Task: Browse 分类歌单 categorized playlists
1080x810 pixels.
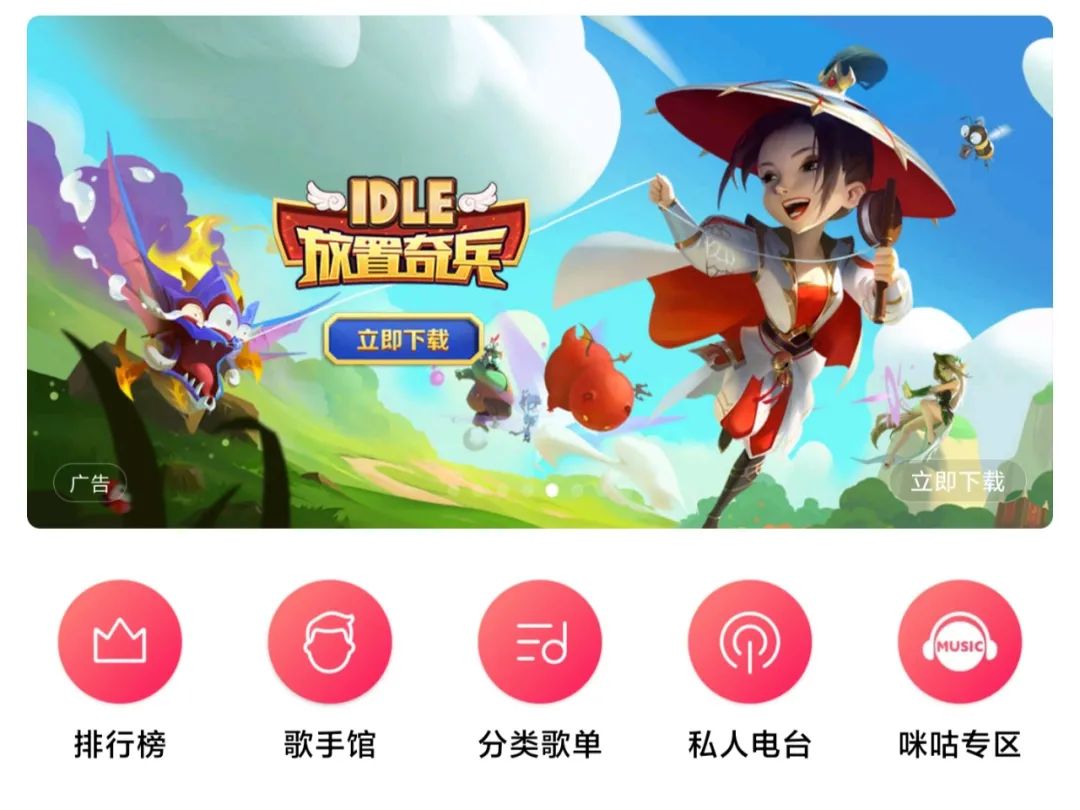Action: [540, 642]
